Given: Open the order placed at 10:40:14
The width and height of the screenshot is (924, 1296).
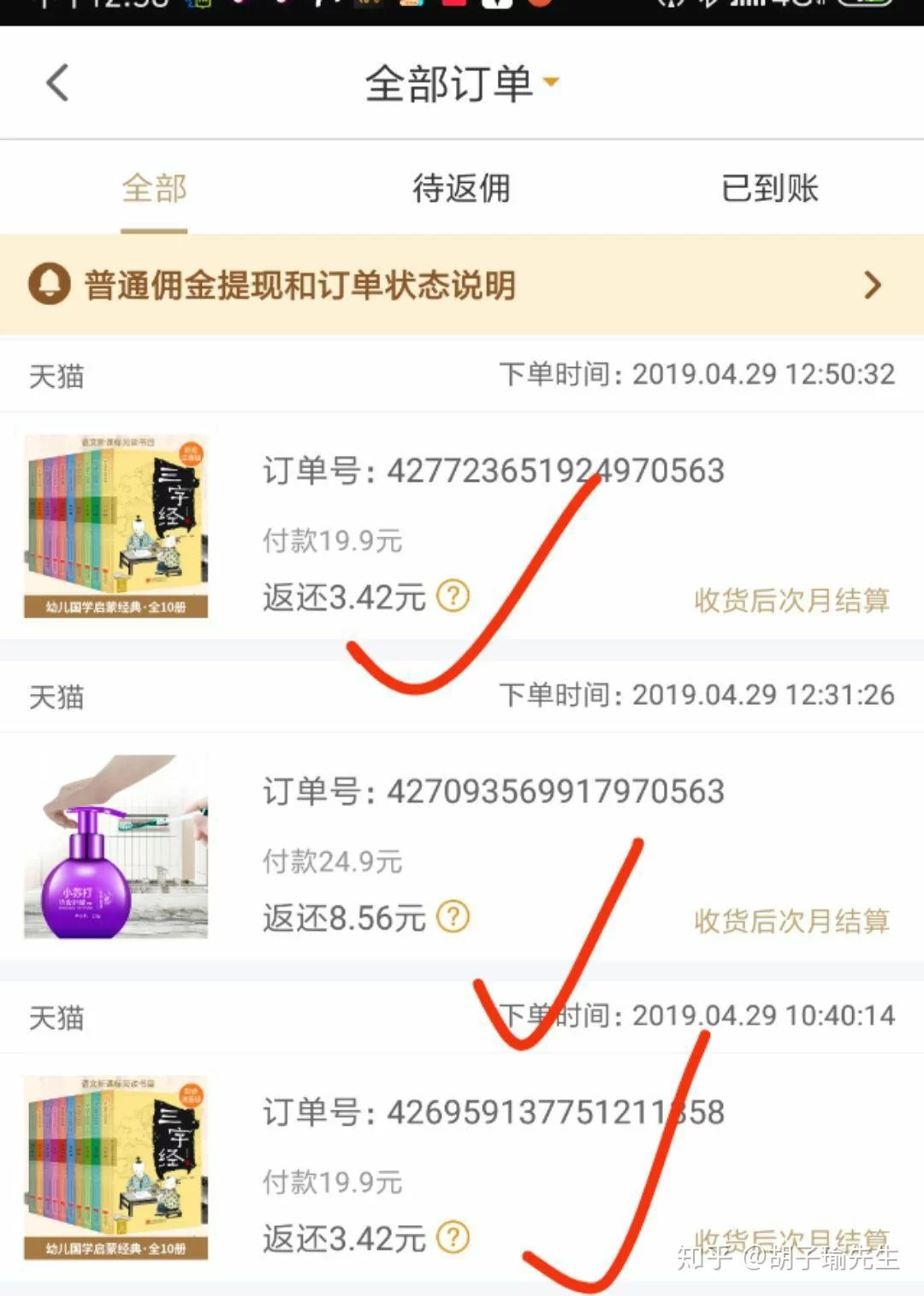Looking at the screenshot, I should pyautogui.click(x=493, y=1112).
